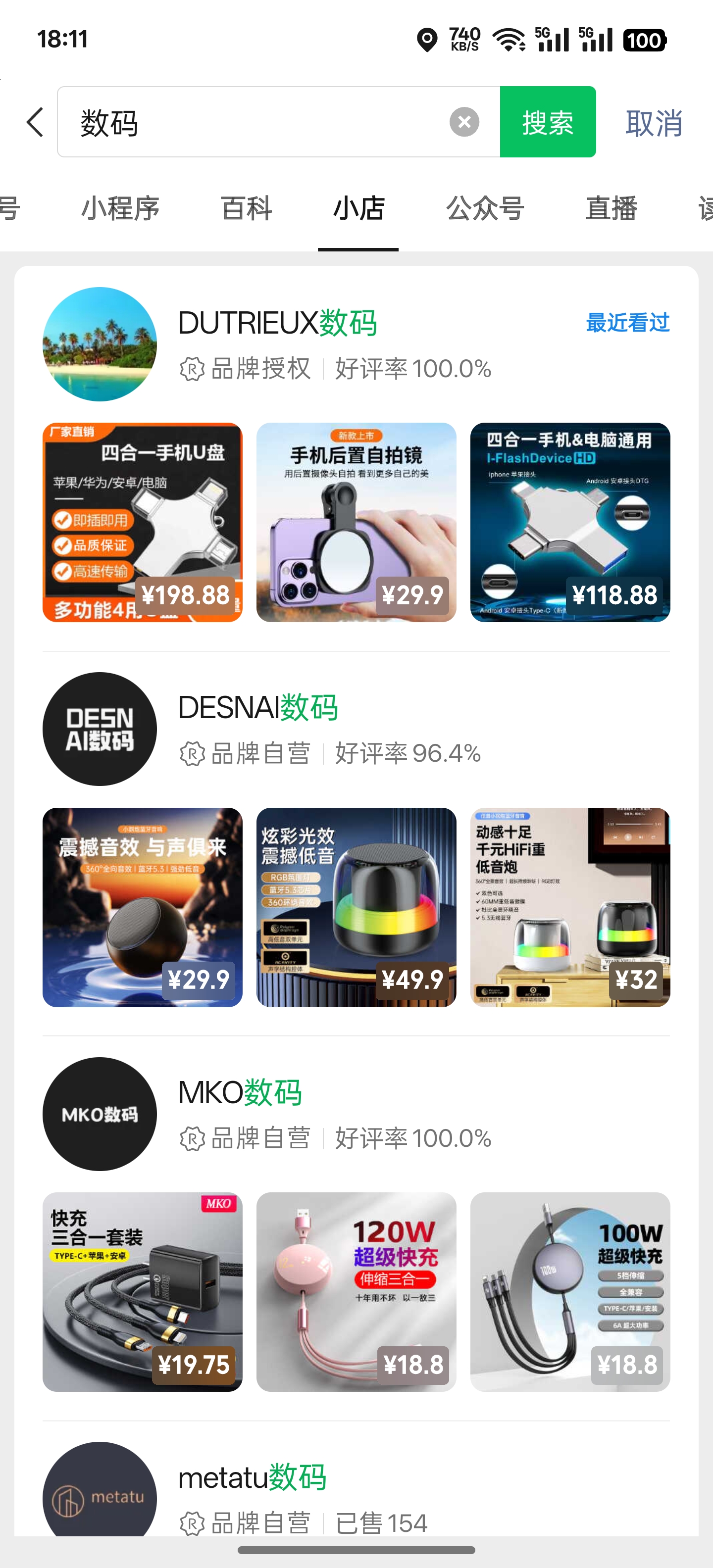Clear the search text

[464, 122]
